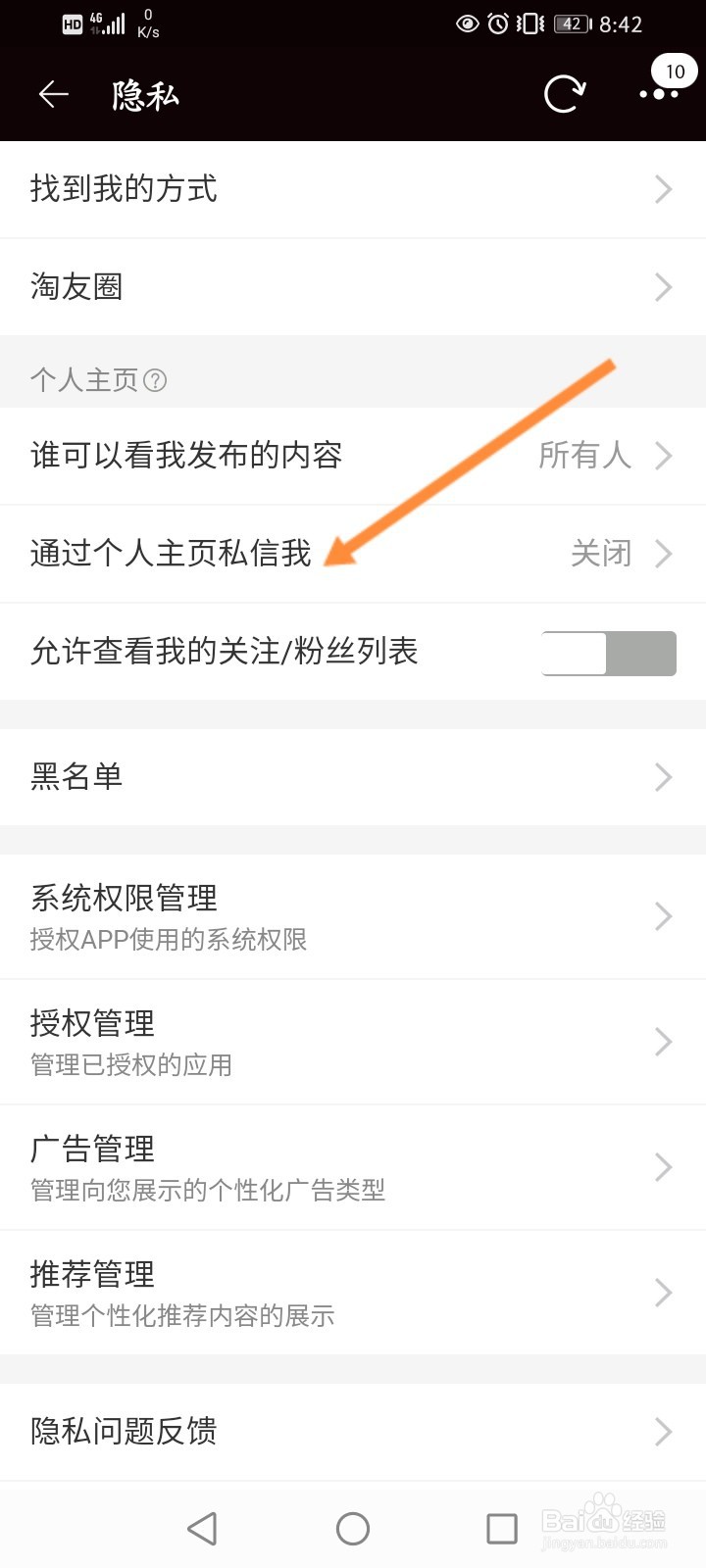The image size is (706, 1568).
Task: Expand 黑名单 with the right chevron
Action: 663,776
